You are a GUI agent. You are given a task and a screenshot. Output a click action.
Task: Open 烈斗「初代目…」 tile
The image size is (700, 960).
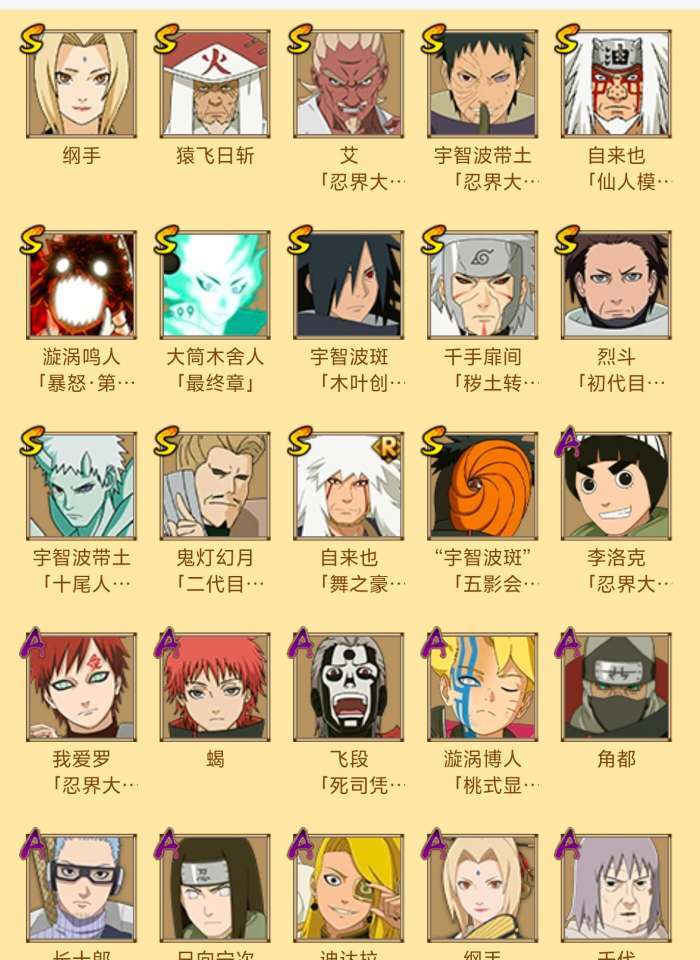tap(616, 285)
